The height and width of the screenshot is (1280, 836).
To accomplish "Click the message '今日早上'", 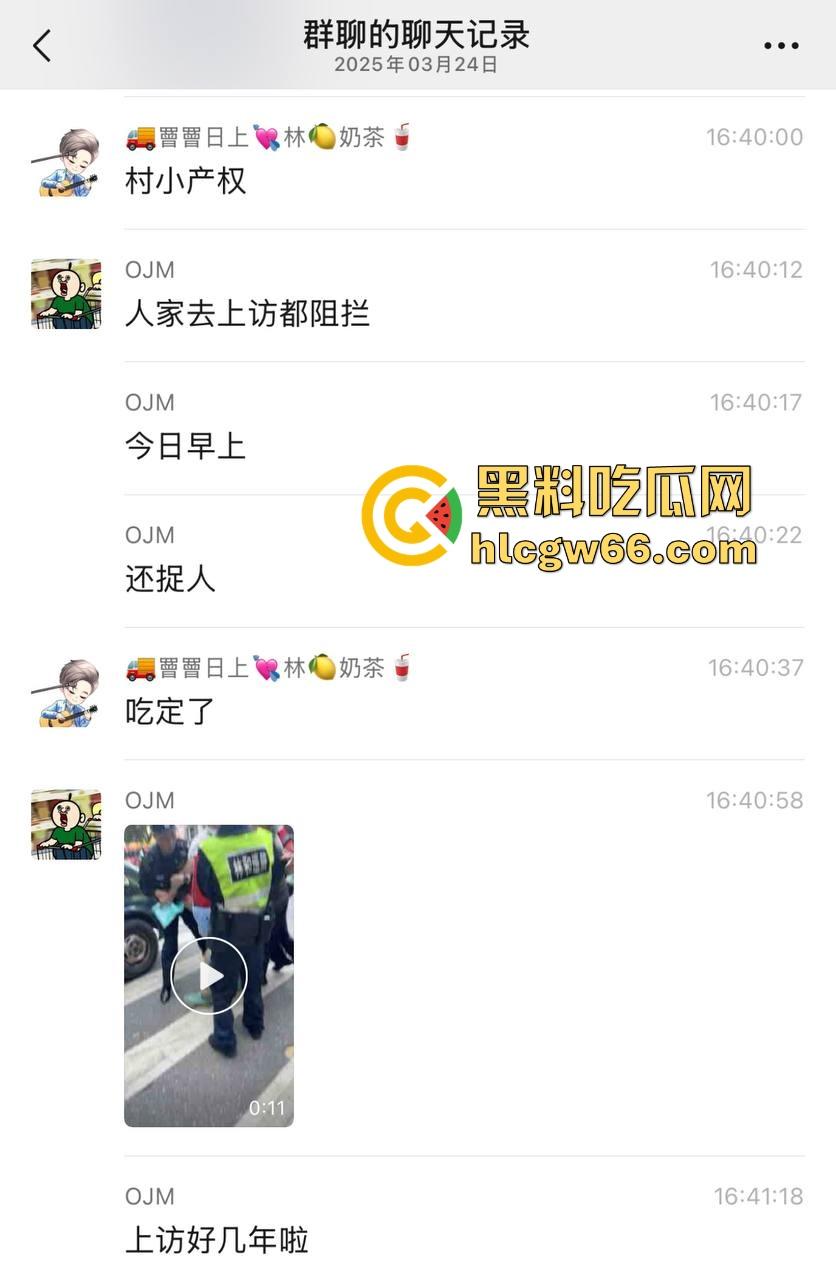I will coord(185,446).
